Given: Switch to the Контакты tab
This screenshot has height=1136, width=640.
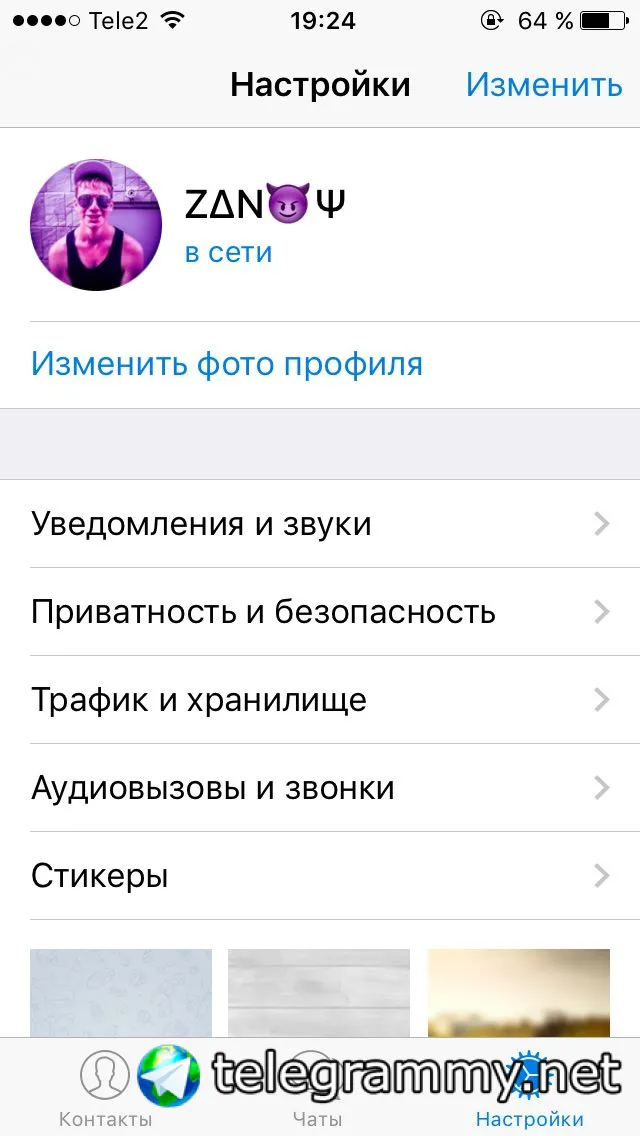Looking at the screenshot, I should tap(105, 1090).
